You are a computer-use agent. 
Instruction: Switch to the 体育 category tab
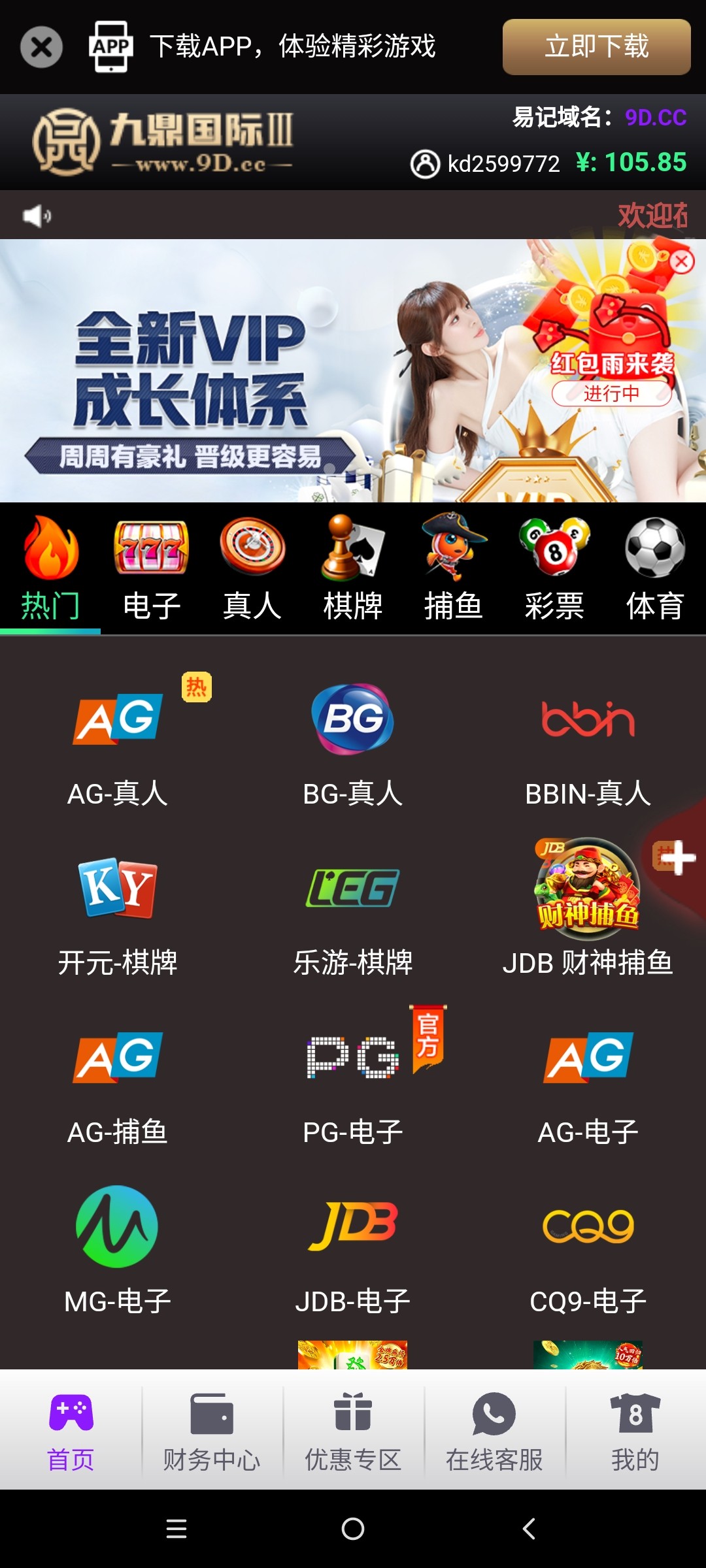[655, 568]
